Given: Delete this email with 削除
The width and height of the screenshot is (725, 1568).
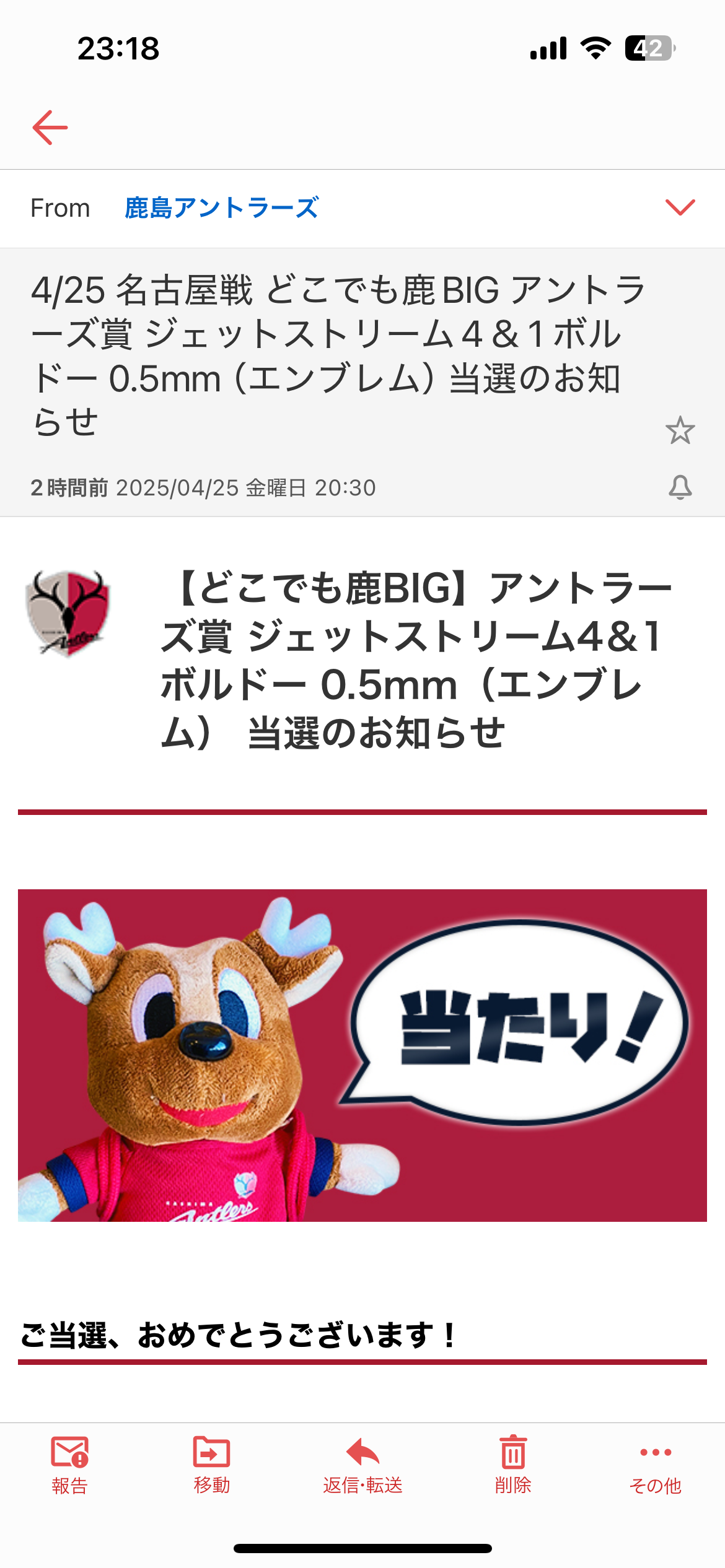Looking at the screenshot, I should (513, 1465).
